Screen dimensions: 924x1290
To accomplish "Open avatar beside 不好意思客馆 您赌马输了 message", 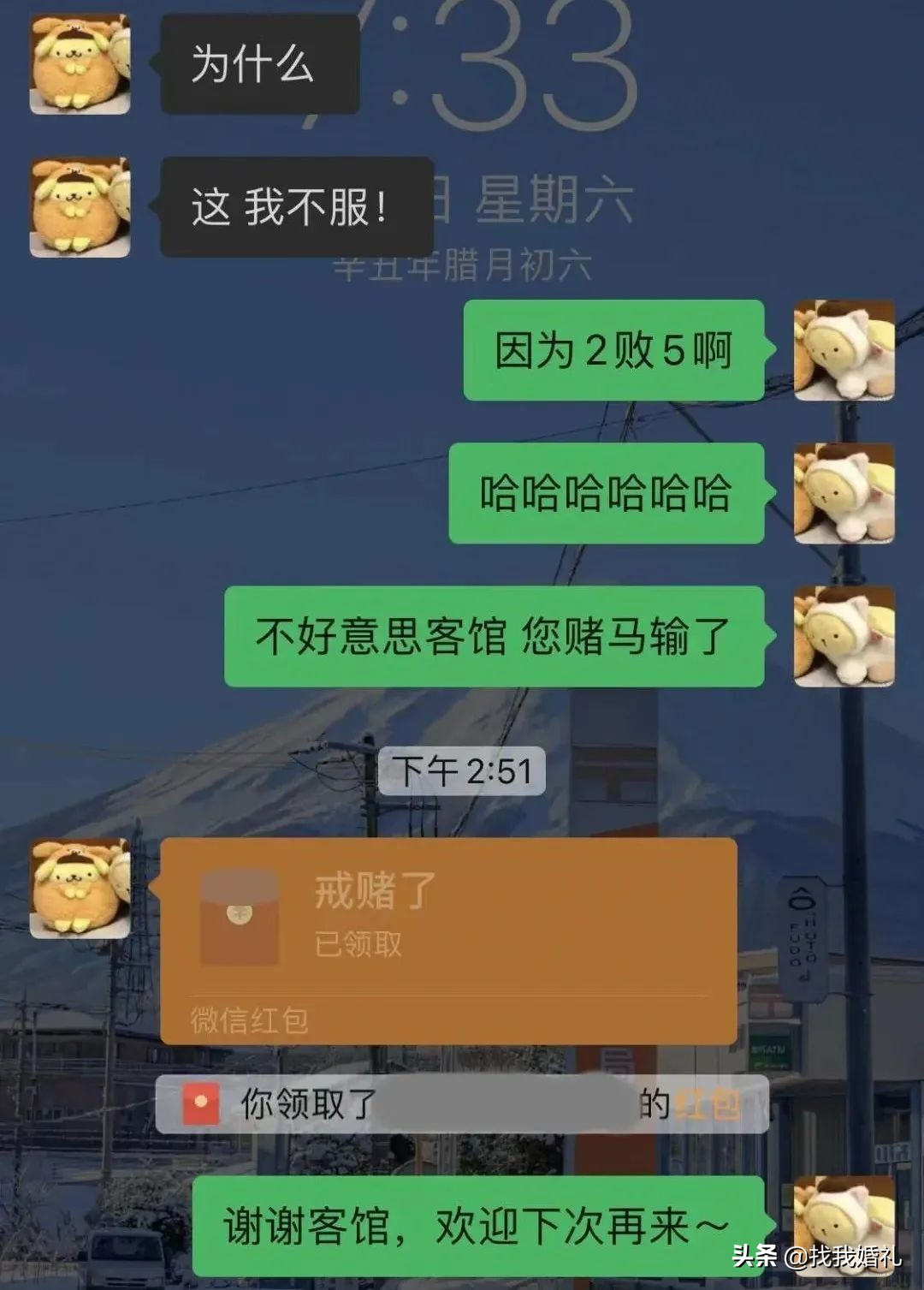I will [x=844, y=636].
